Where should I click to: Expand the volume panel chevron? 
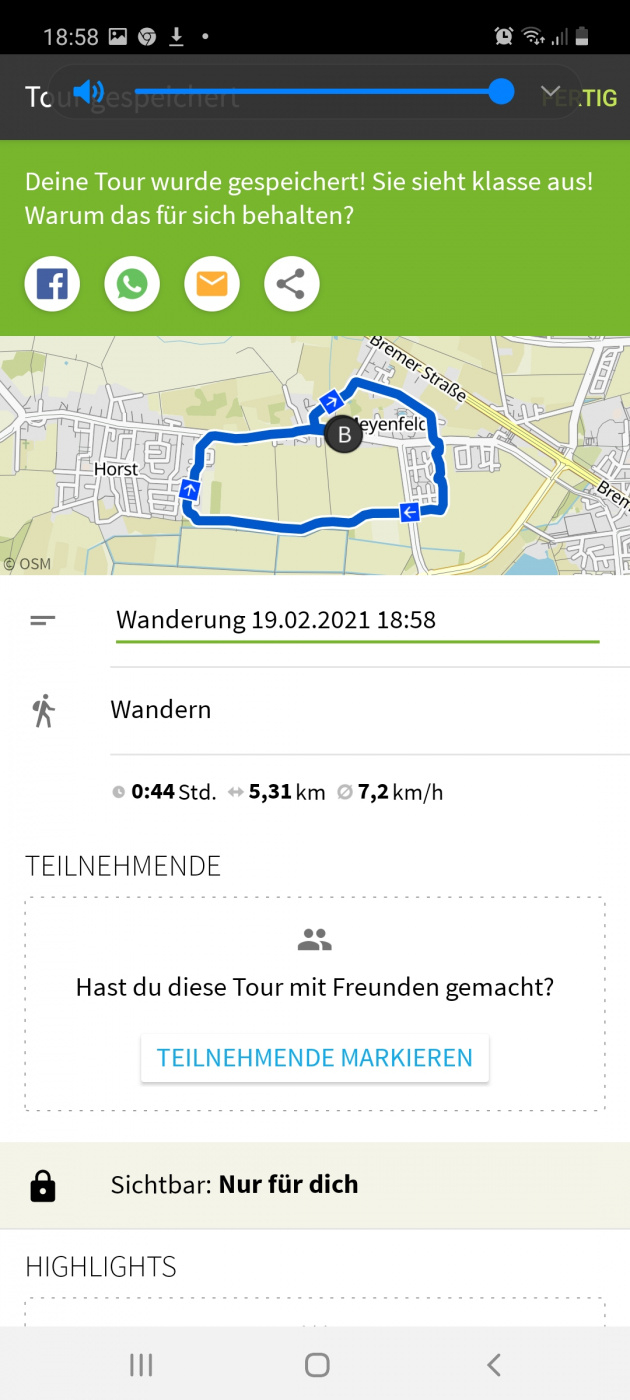click(x=550, y=93)
